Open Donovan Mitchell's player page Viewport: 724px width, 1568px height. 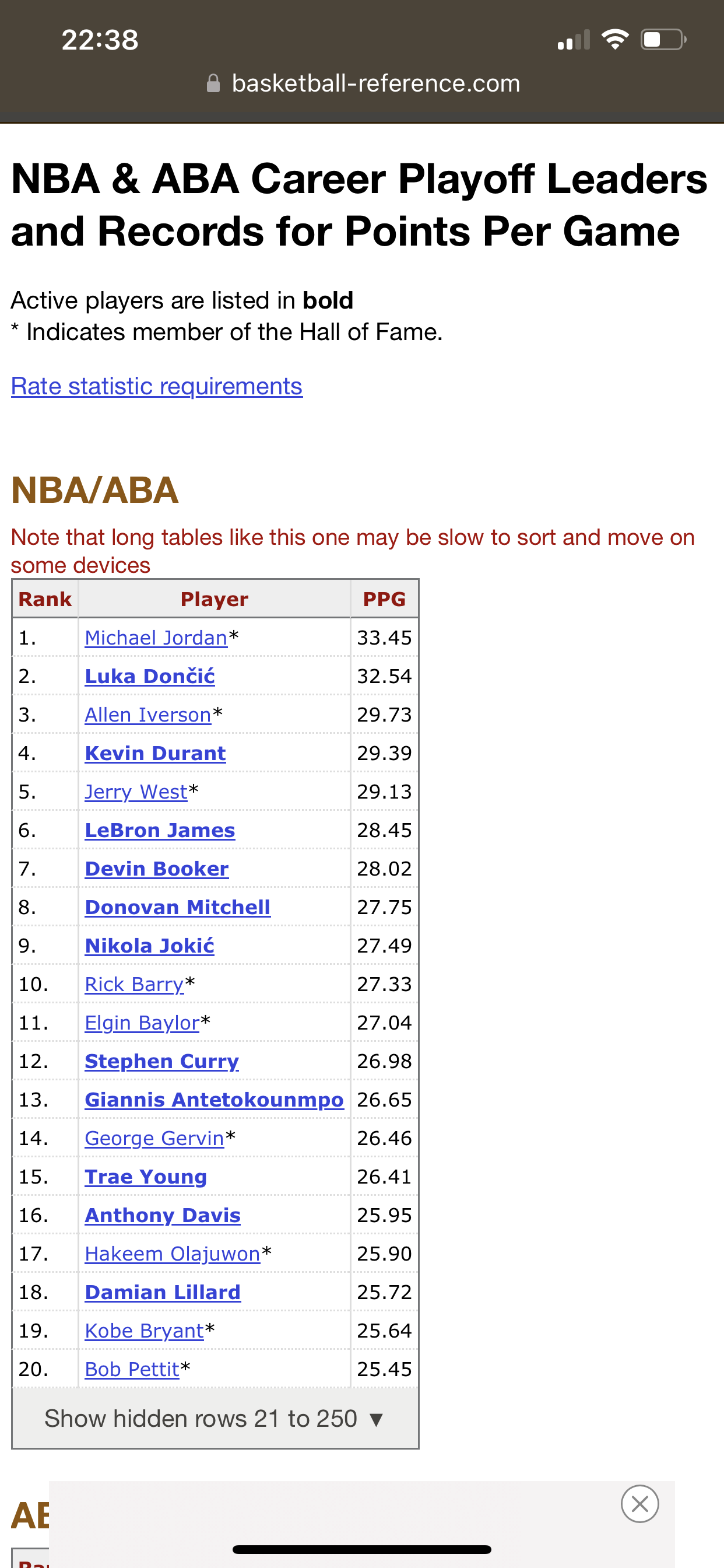pos(178,907)
